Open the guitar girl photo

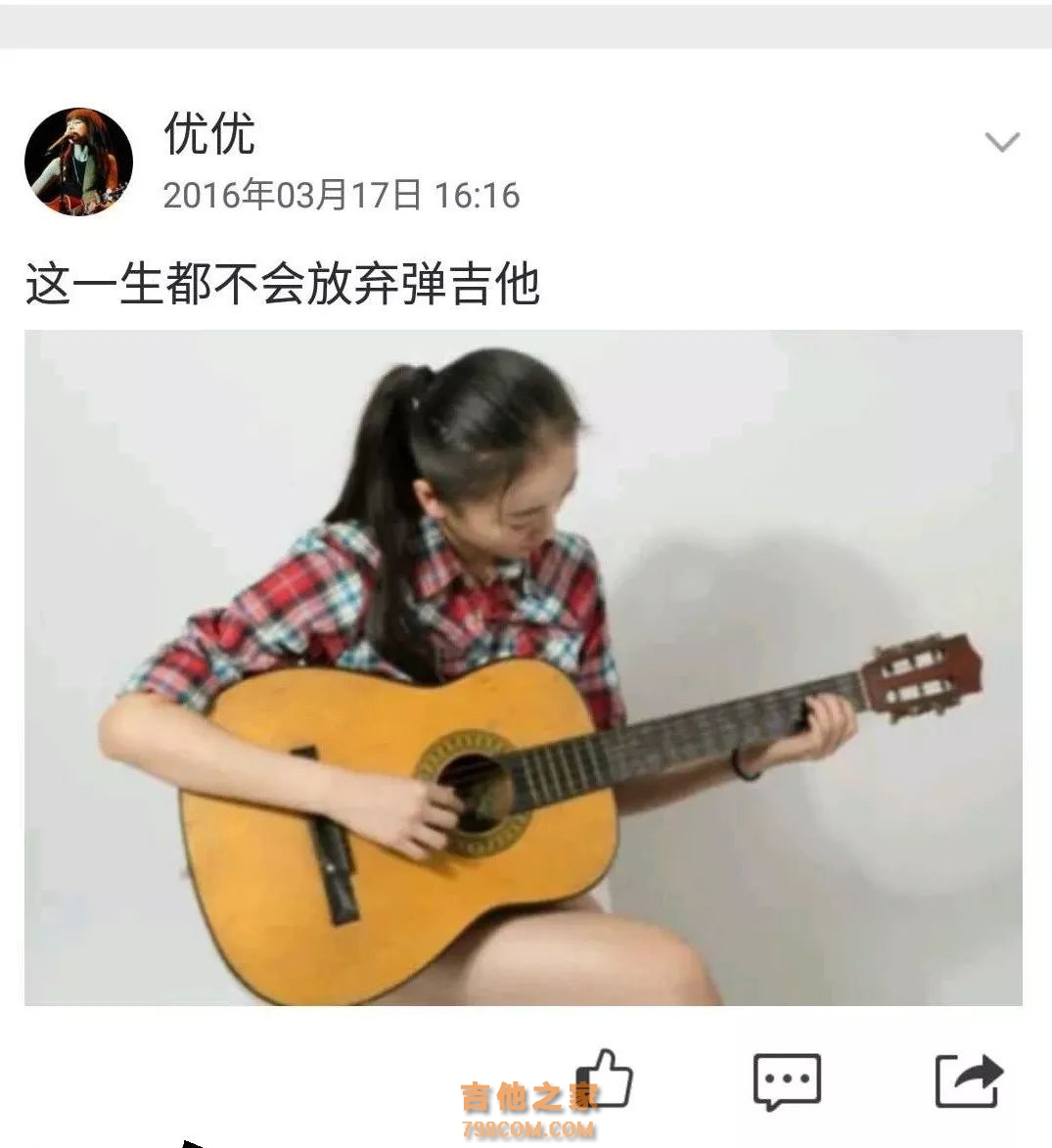pyautogui.click(x=523, y=667)
